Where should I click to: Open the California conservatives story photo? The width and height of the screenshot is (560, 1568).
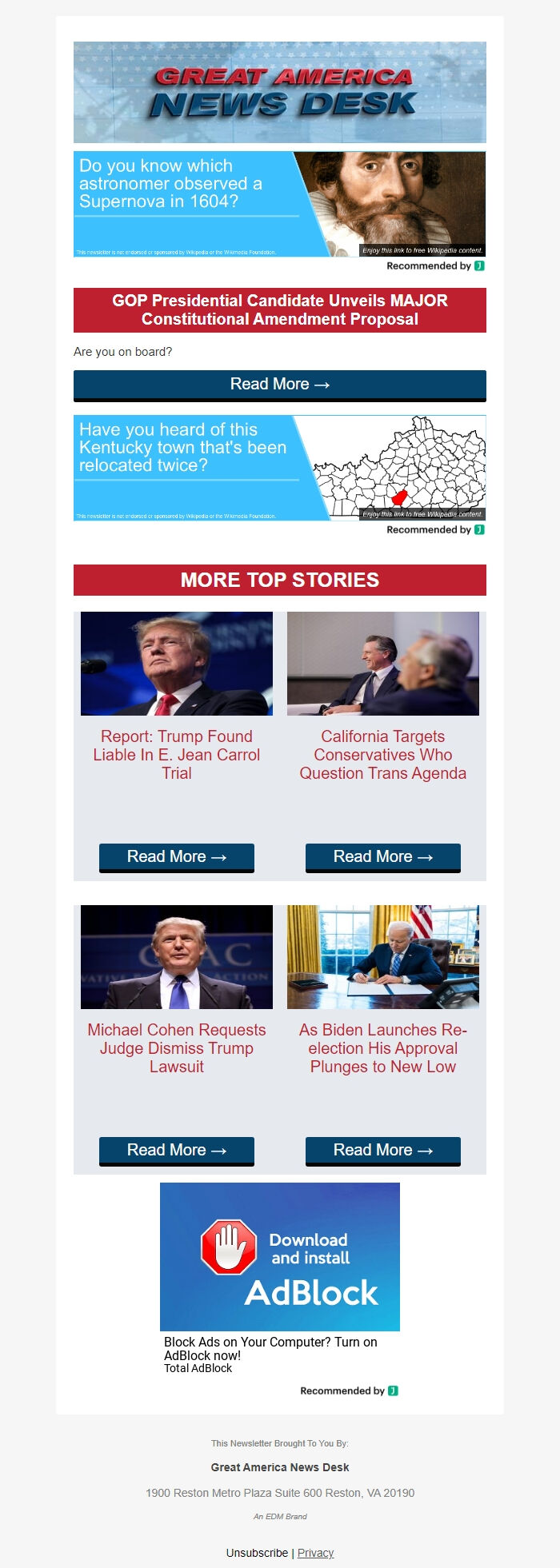382,664
